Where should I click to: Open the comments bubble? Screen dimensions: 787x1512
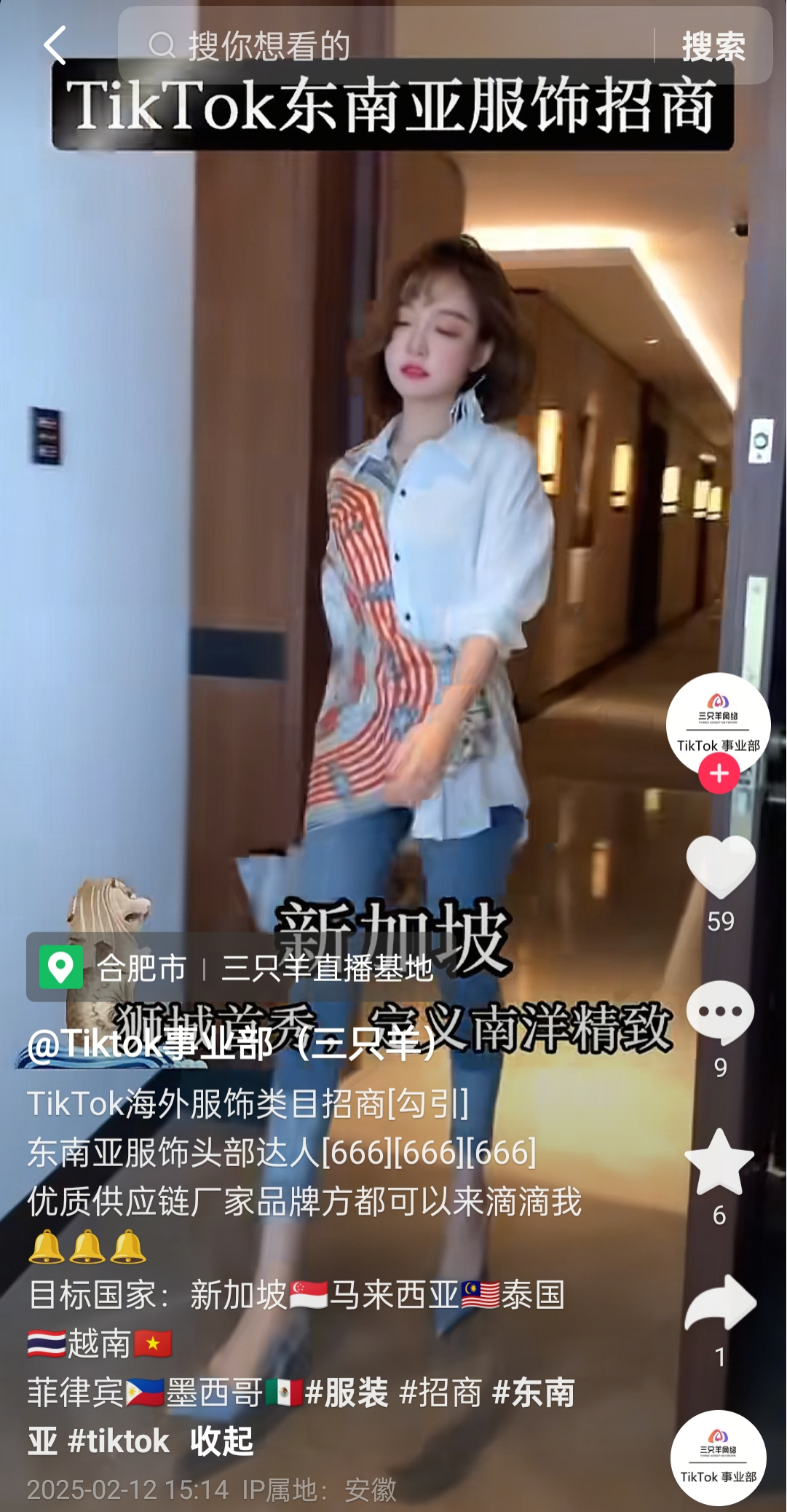pyautogui.click(x=720, y=1013)
